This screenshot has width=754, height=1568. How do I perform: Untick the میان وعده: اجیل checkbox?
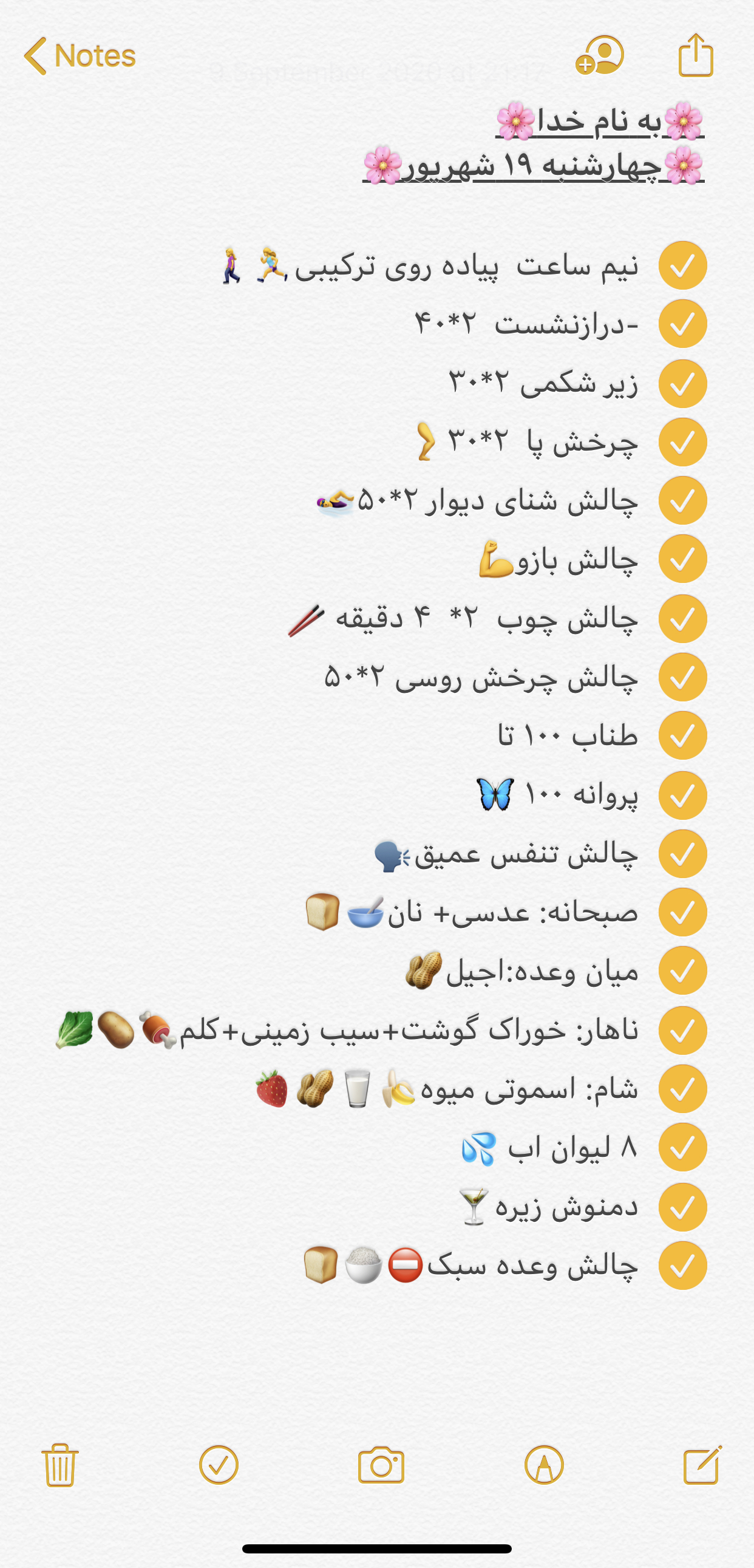(683, 970)
